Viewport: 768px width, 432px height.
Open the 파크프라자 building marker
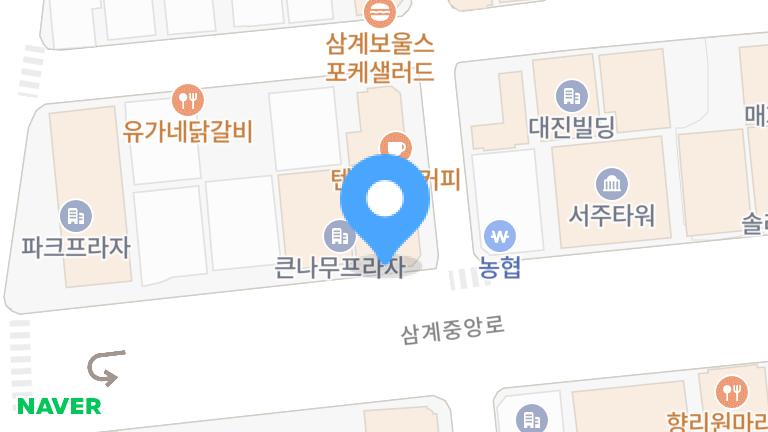click(x=76, y=215)
